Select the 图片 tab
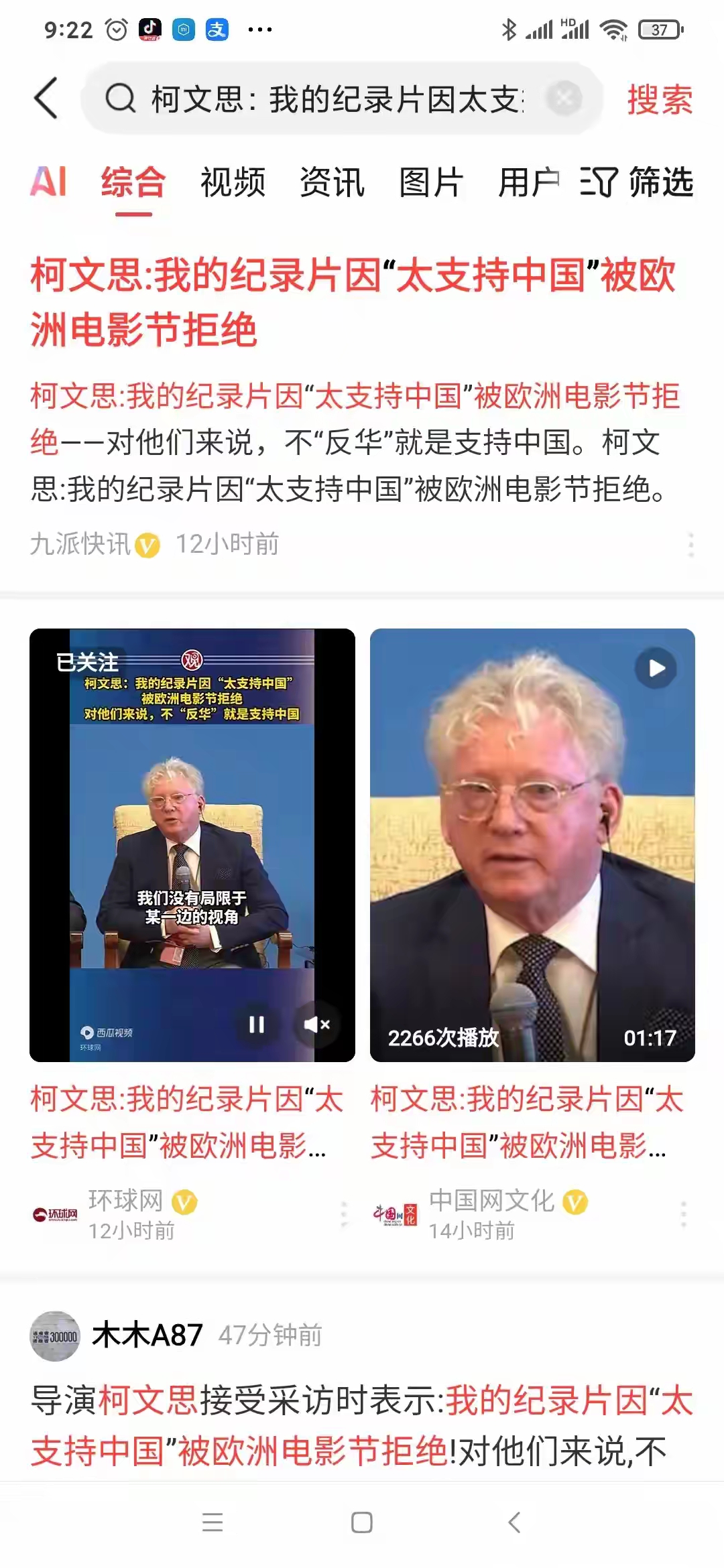Screen dimensions: 724x1568 pyautogui.click(x=432, y=182)
